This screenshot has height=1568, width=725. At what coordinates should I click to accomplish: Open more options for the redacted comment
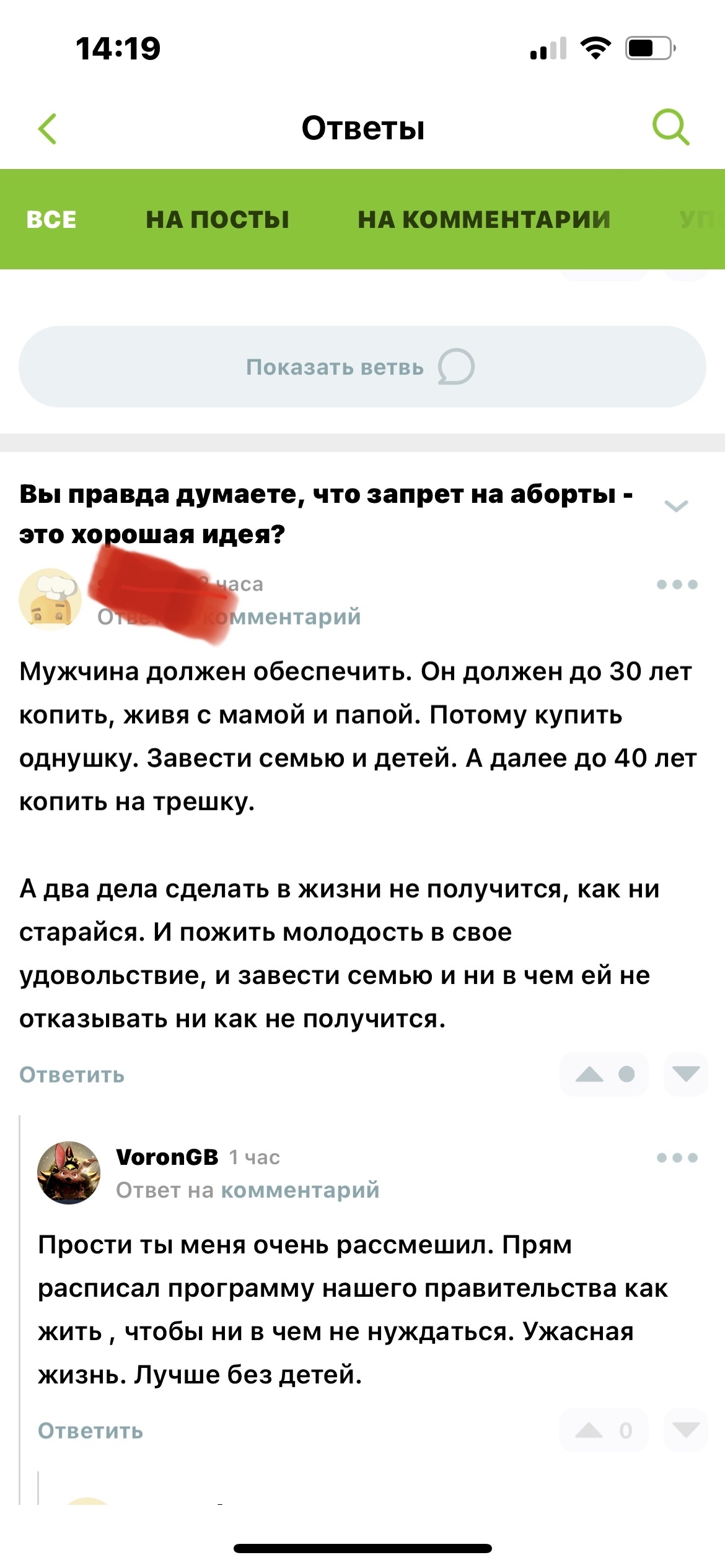677,584
